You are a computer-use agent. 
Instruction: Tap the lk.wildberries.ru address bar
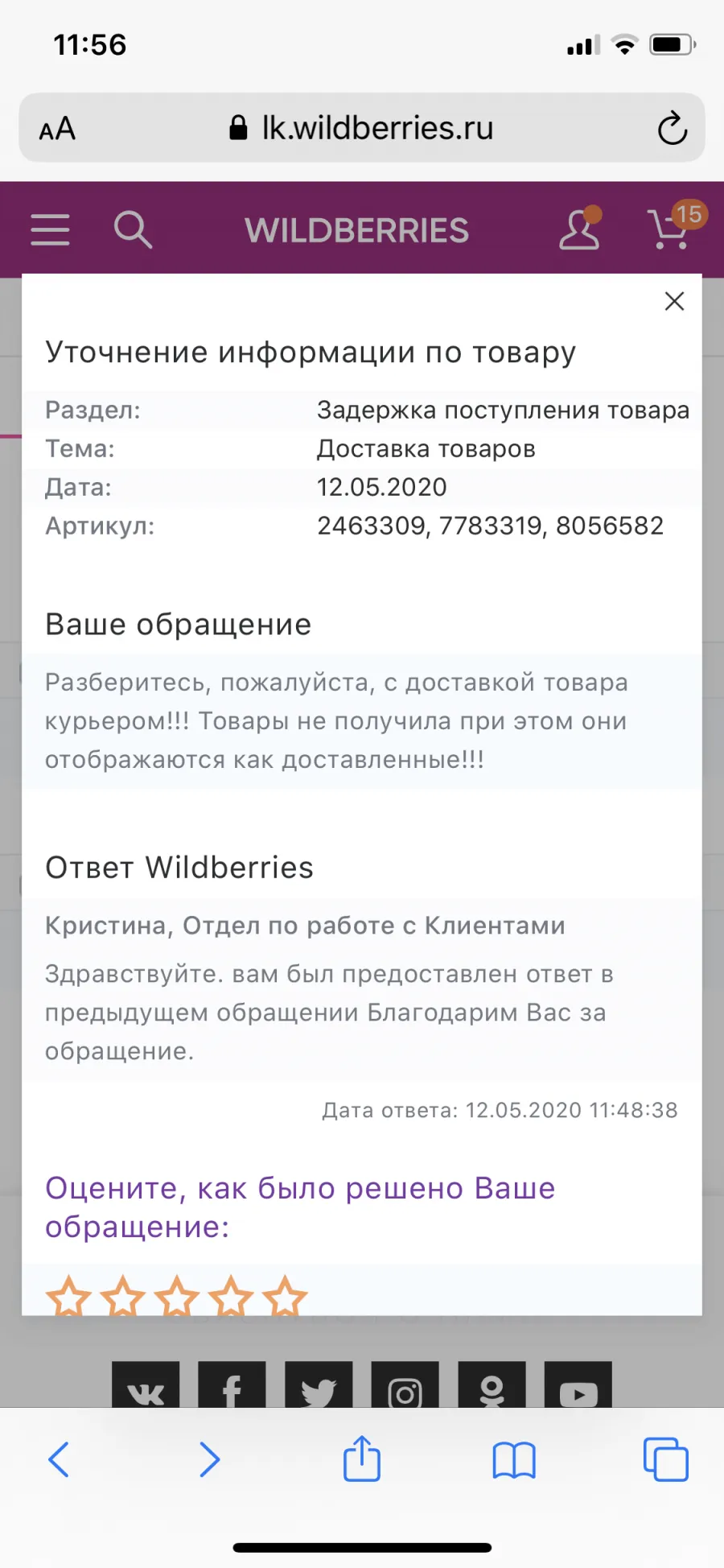coord(362,128)
